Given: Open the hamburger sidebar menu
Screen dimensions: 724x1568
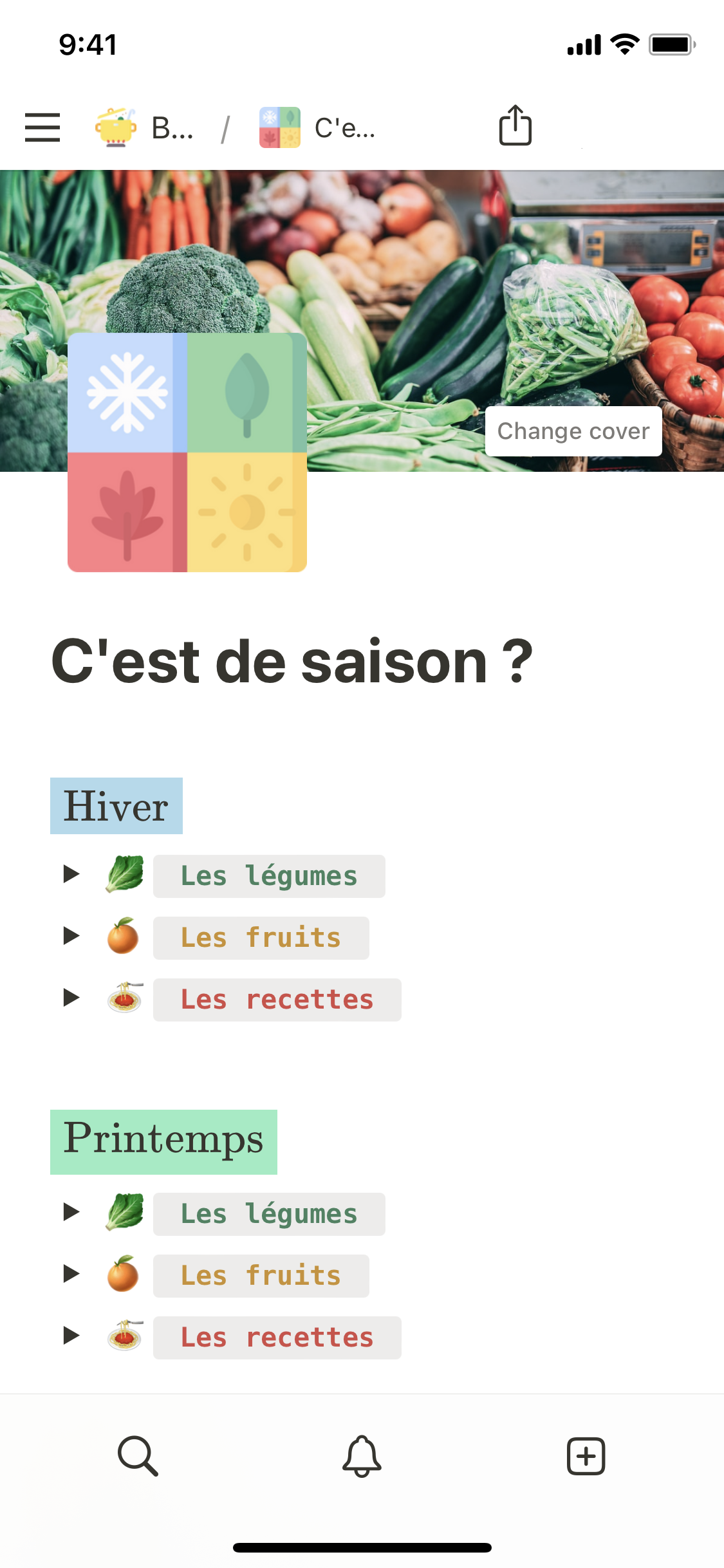Looking at the screenshot, I should [x=42, y=127].
